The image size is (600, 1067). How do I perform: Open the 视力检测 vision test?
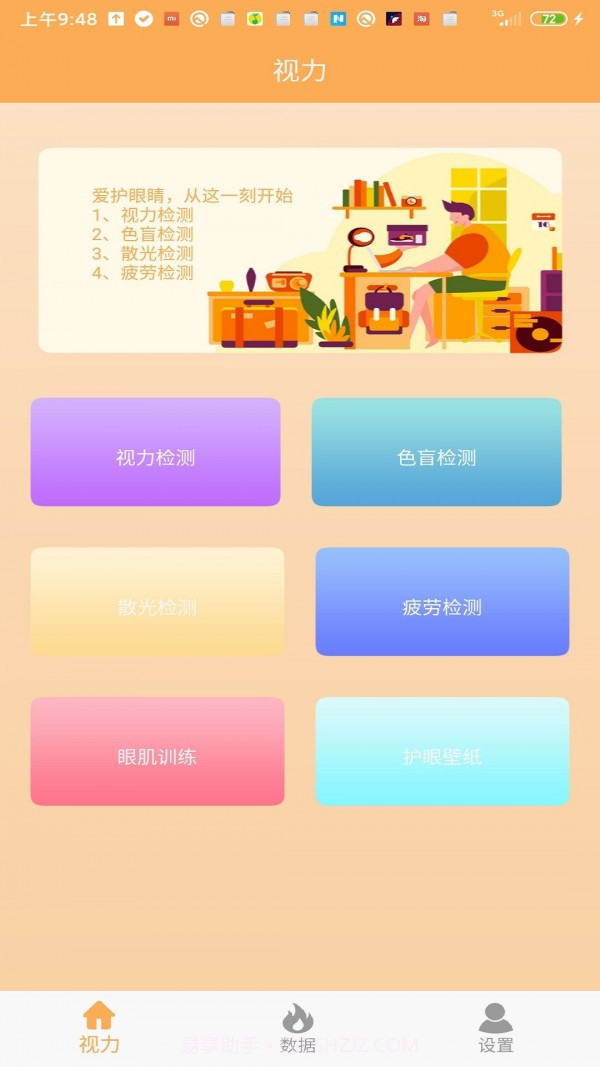pos(155,452)
